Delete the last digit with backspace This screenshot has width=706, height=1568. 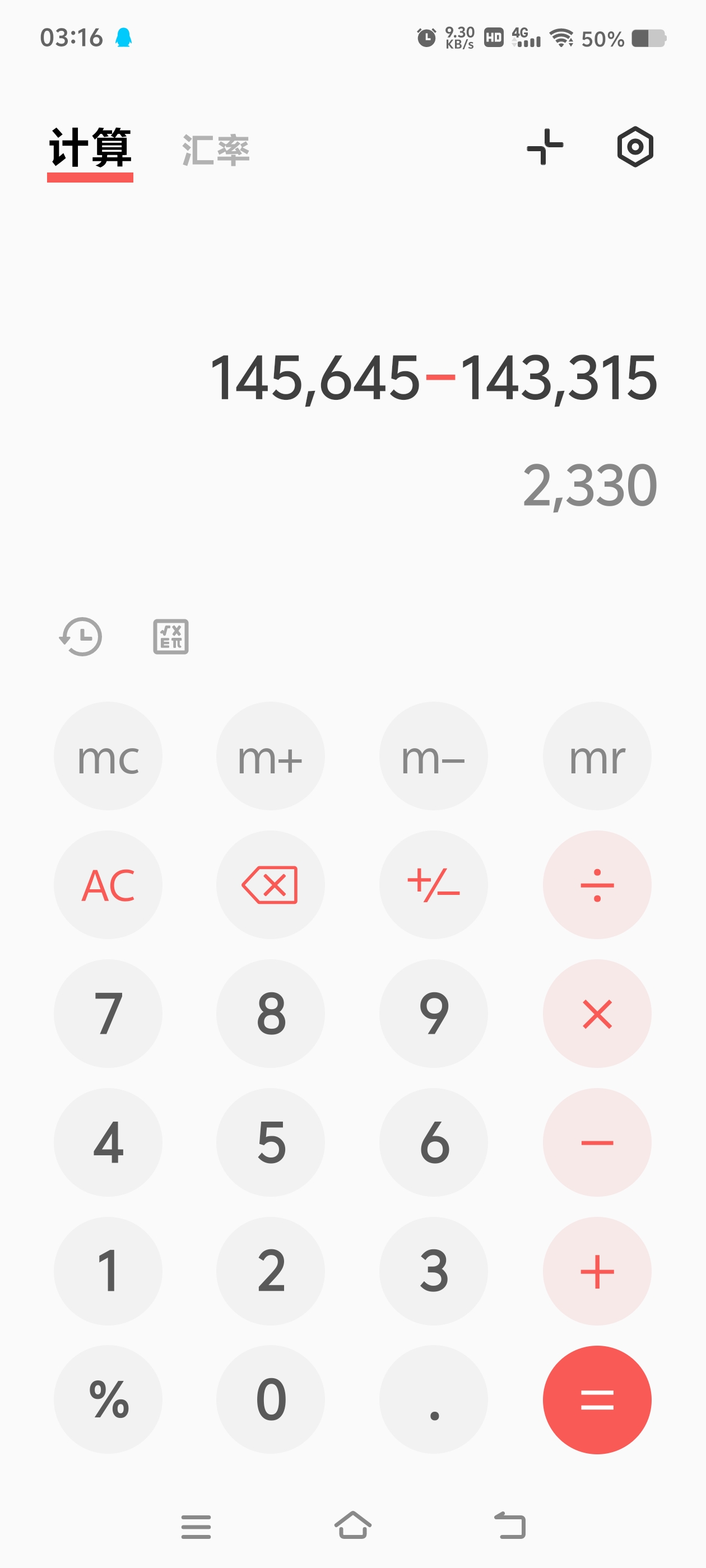pos(271,885)
